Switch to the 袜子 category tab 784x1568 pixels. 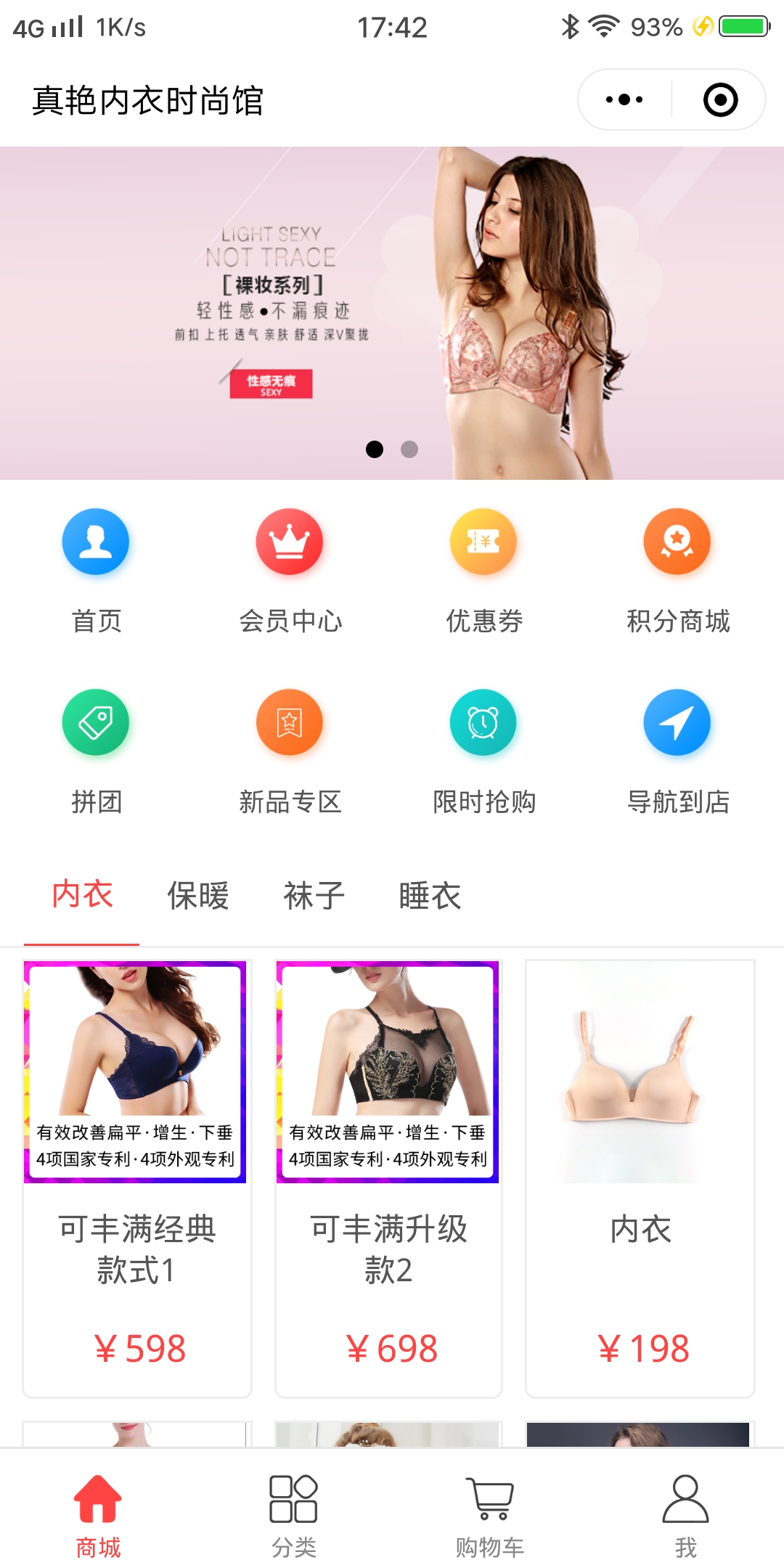click(x=314, y=896)
